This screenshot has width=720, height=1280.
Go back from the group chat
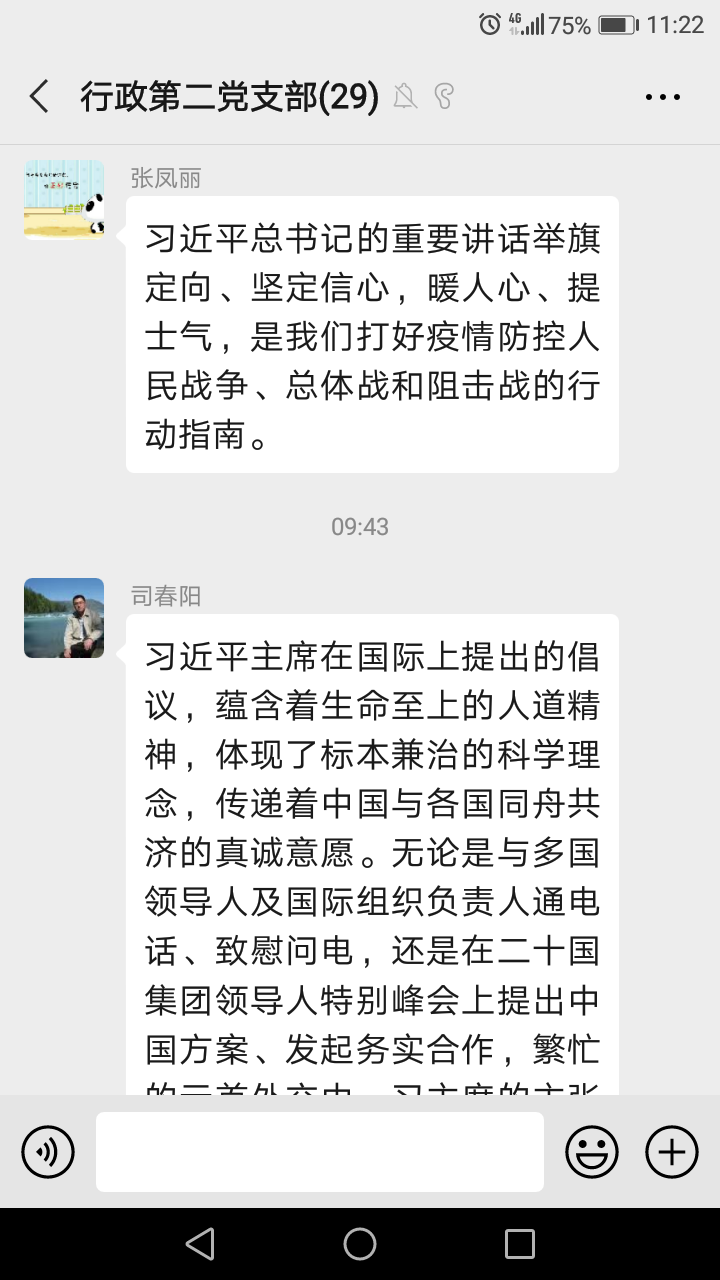pos(39,97)
